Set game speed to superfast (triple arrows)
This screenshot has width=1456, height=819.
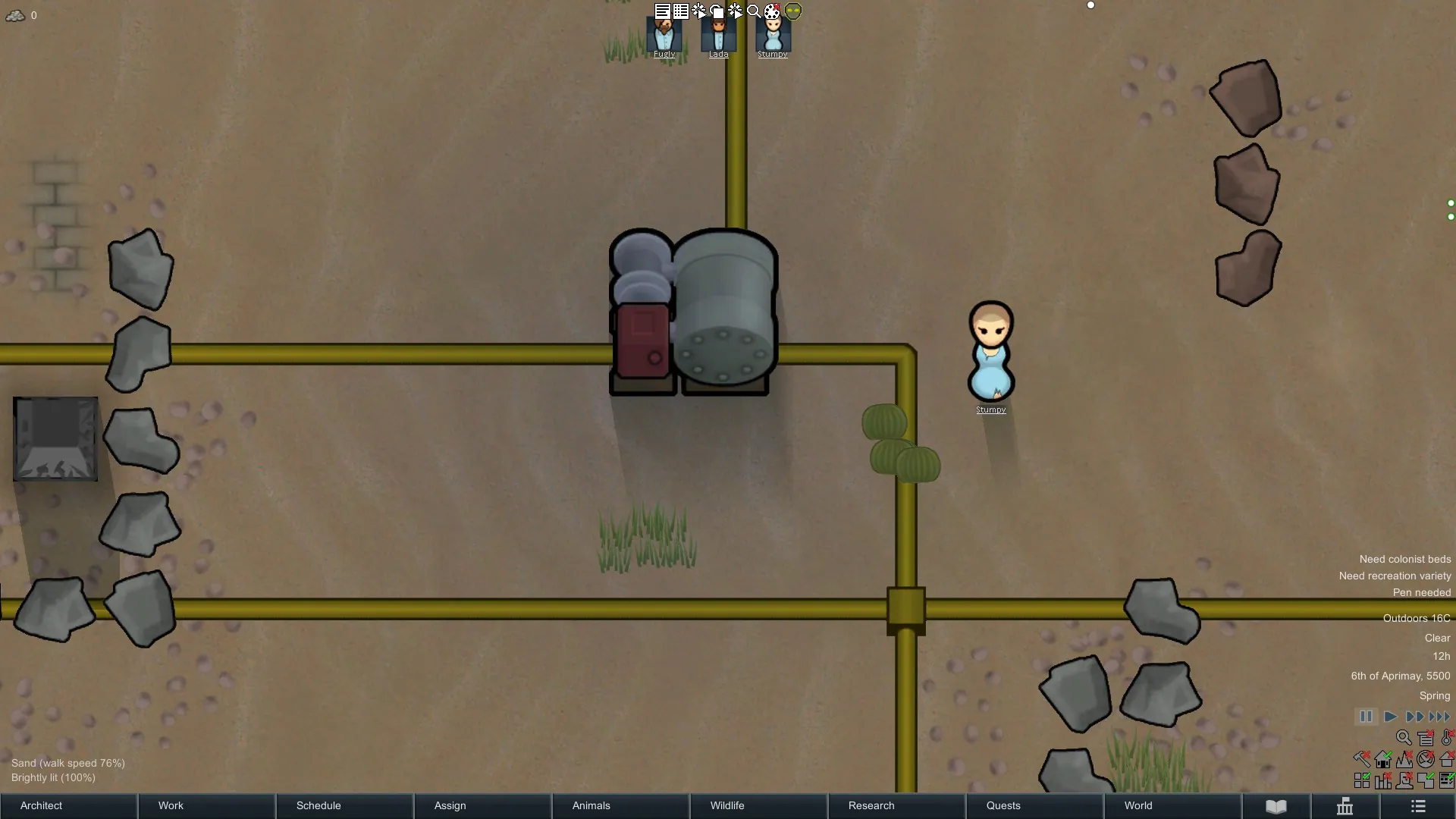[x=1439, y=717]
